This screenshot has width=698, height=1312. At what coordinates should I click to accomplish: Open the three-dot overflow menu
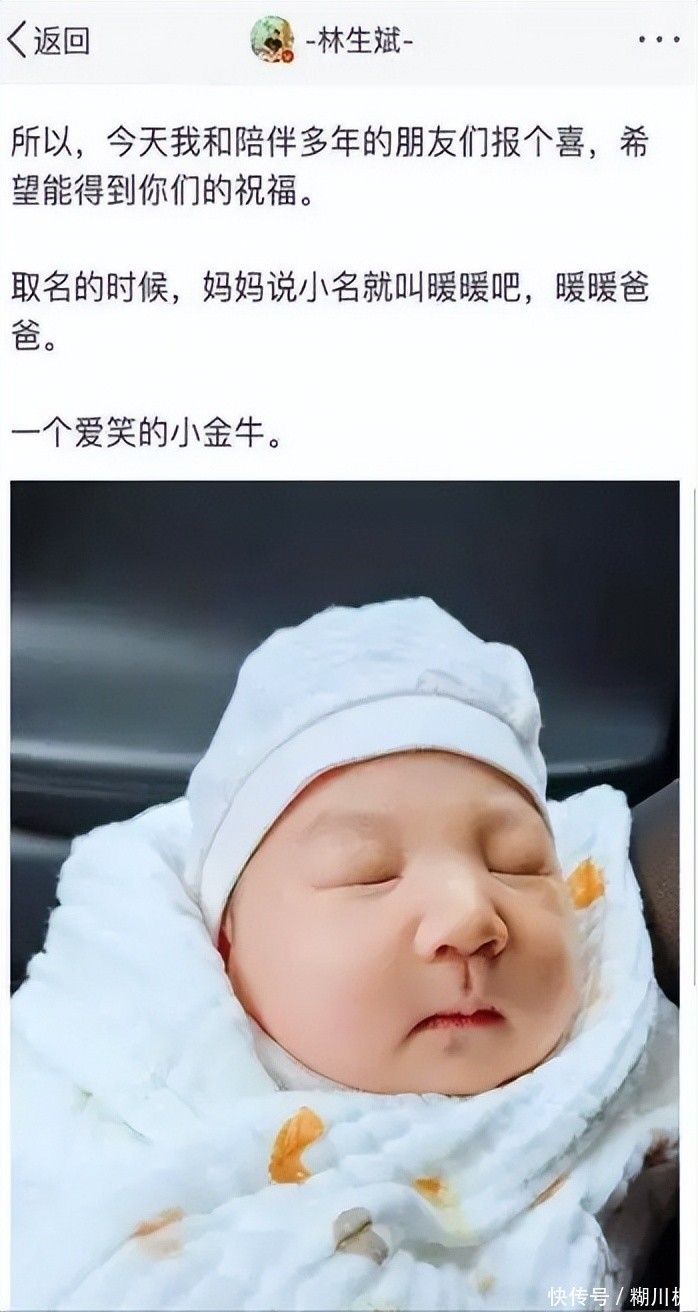pos(658,41)
